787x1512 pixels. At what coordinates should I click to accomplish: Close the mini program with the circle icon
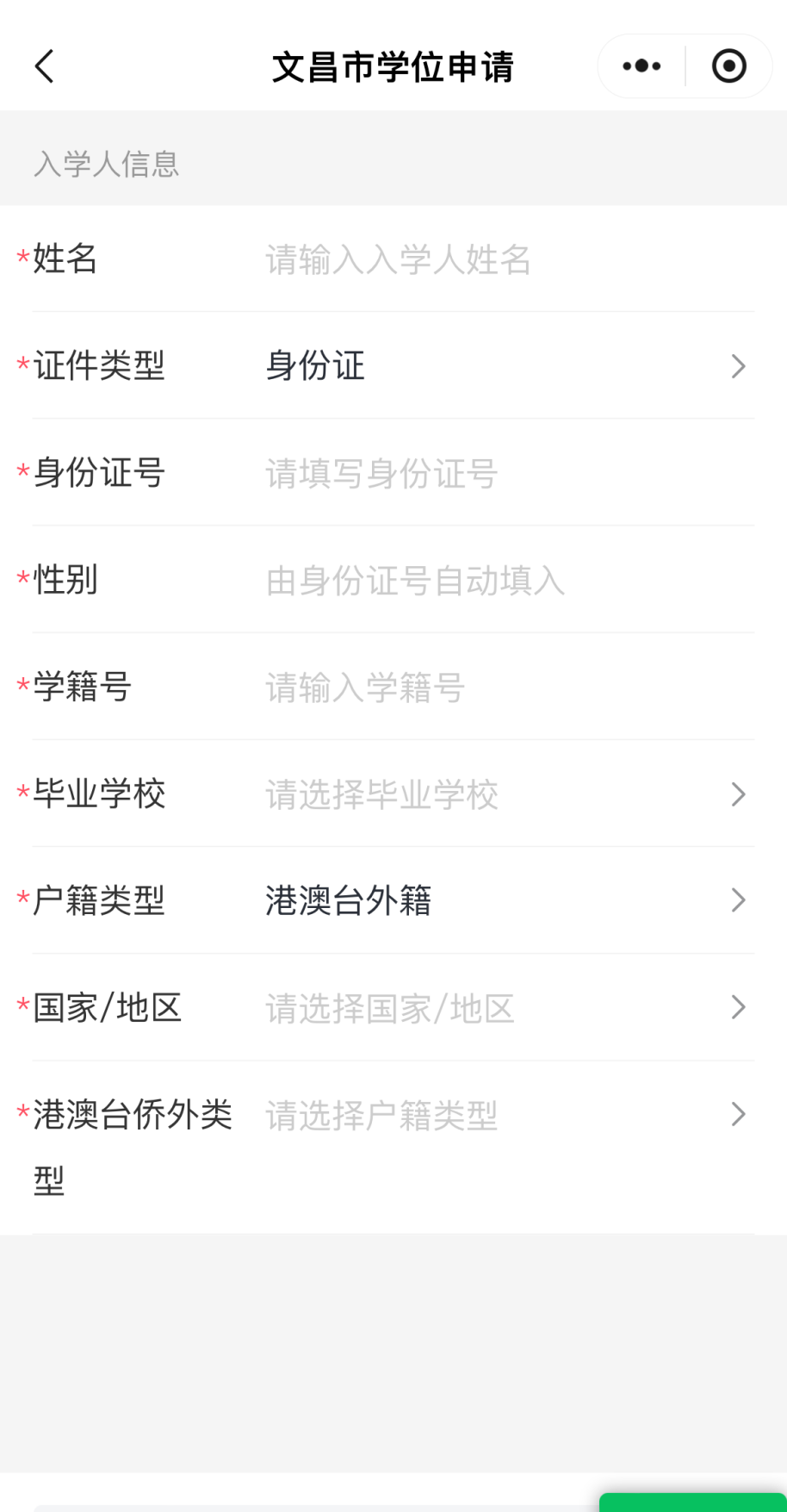tap(728, 66)
